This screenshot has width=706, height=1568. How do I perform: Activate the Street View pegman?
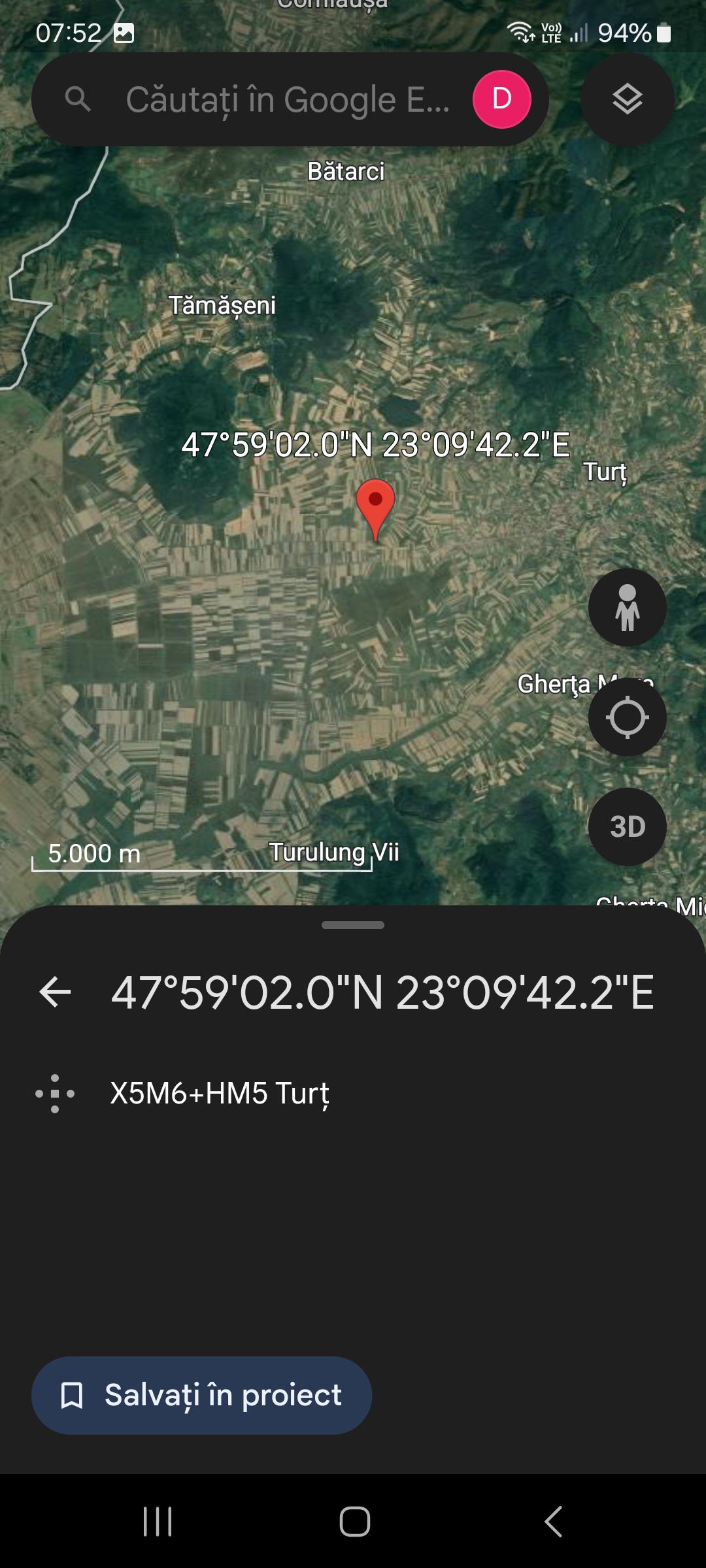coord(627,608)
